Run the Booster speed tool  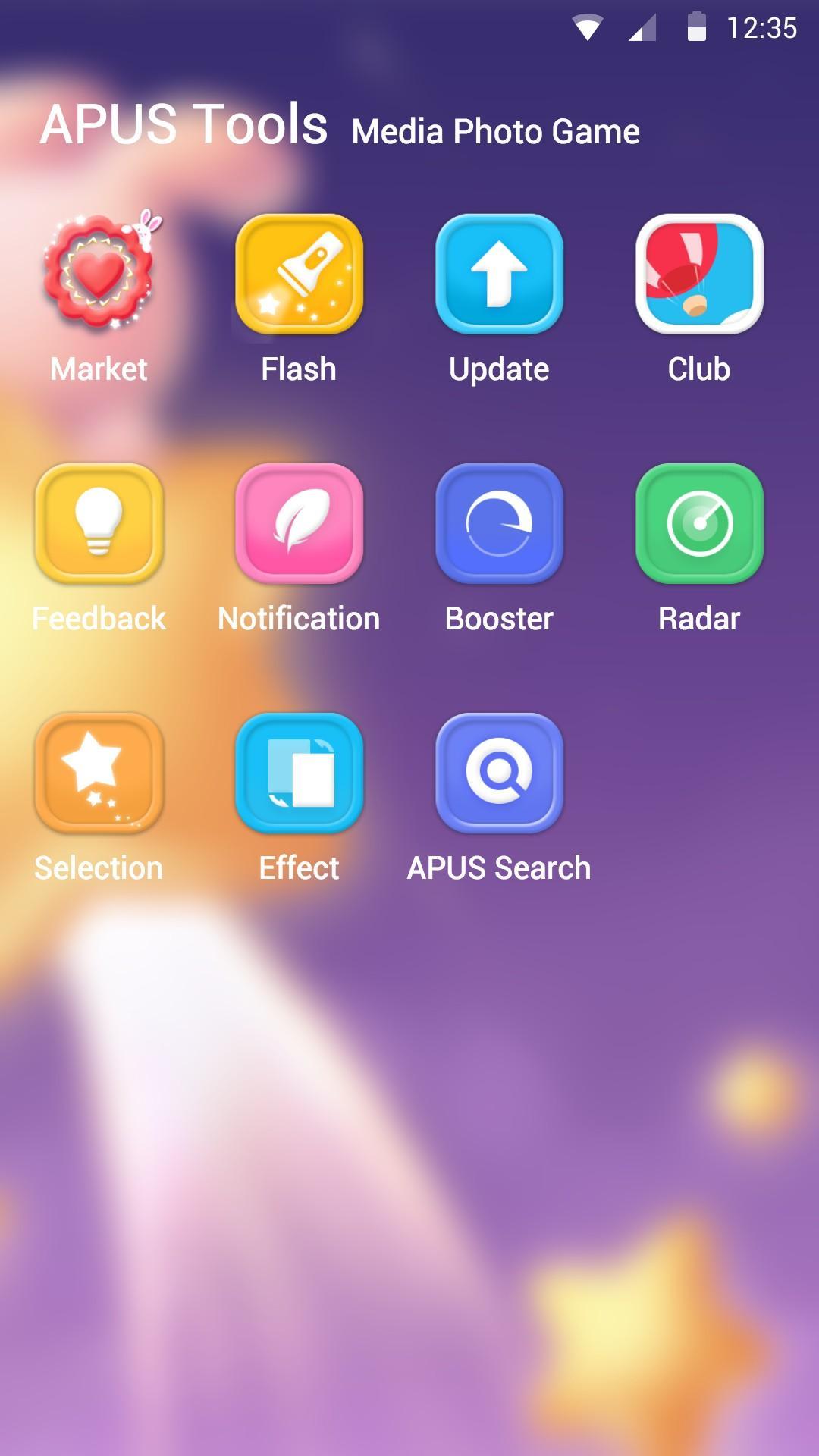click(x=499, y=525)
